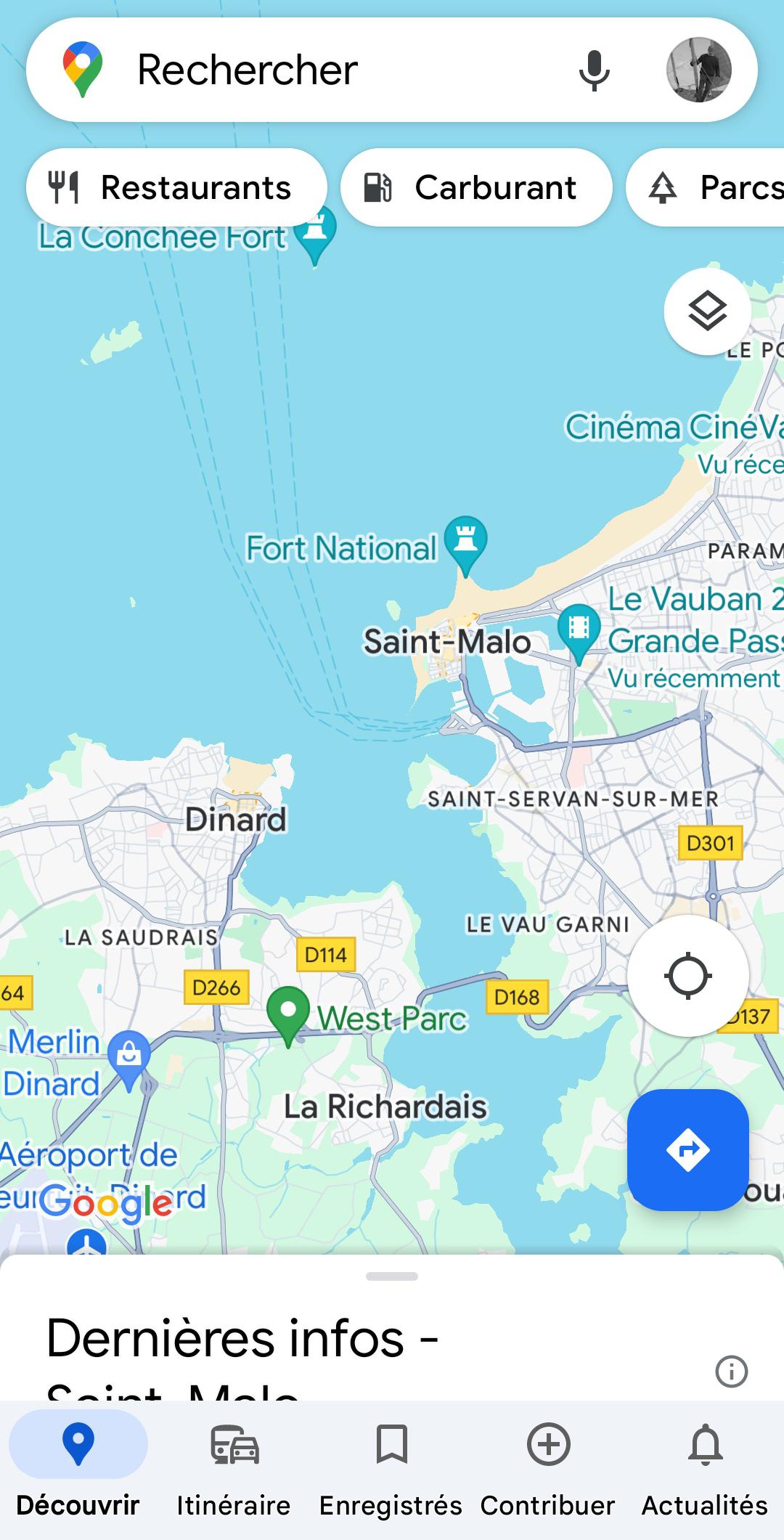Select the Restaurants chip
The width and height of the screenshot is (784, 1540).
point(176,187)
